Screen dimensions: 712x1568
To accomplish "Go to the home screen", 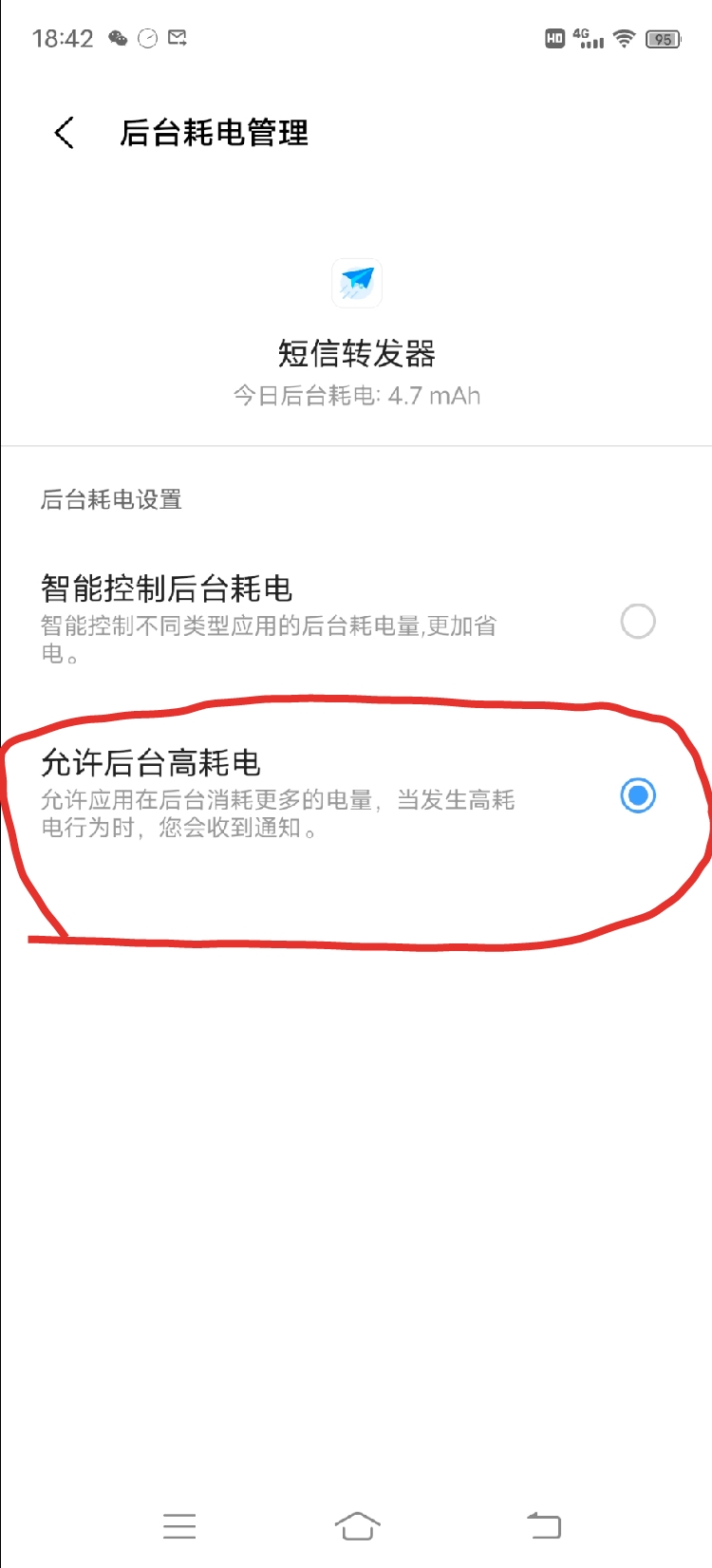I will click(x=357, y=1525).
